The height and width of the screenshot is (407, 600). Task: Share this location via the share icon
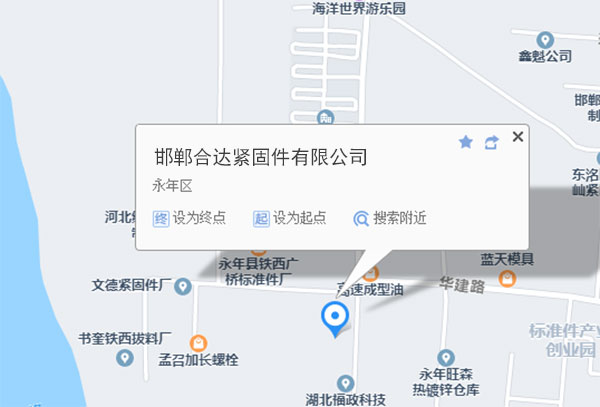click(491, 142)
